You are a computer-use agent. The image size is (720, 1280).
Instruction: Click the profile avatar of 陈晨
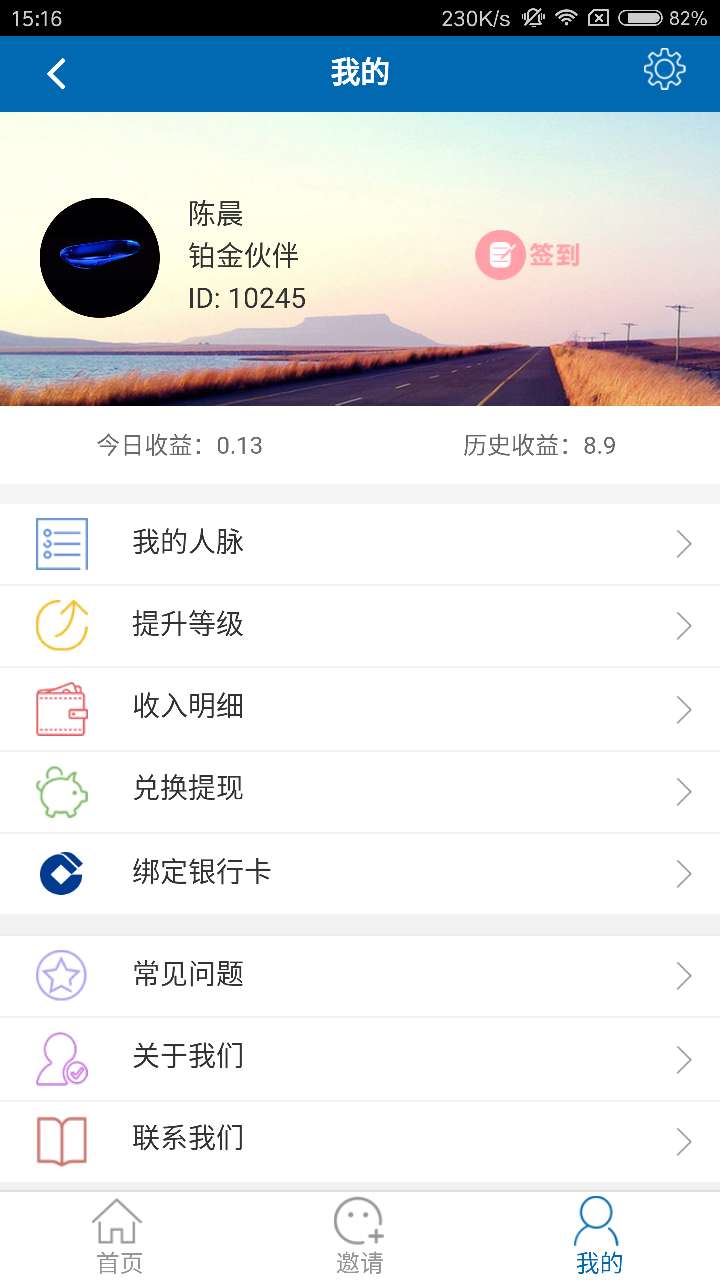[99, 257]
